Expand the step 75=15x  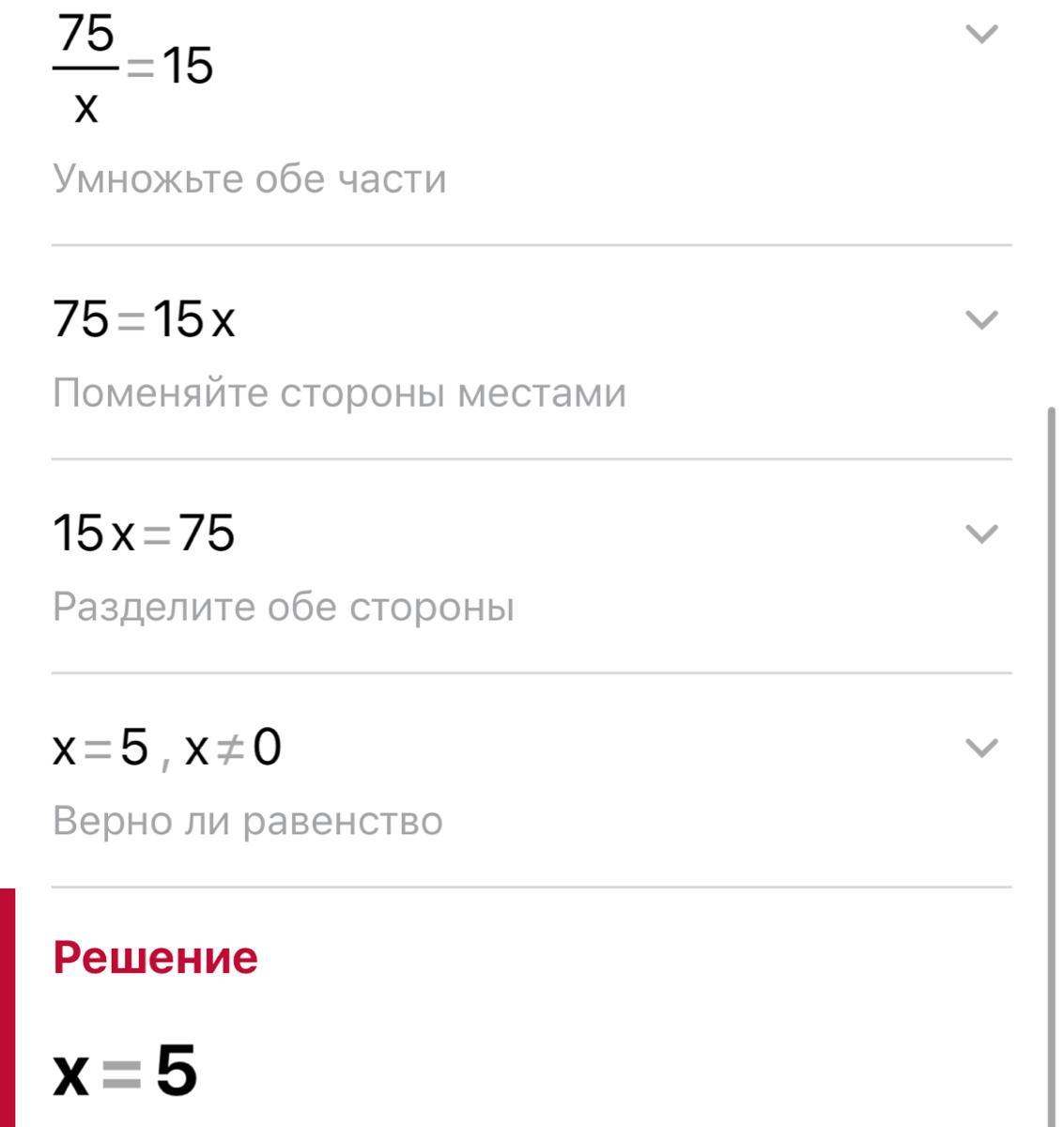point(980,320)
